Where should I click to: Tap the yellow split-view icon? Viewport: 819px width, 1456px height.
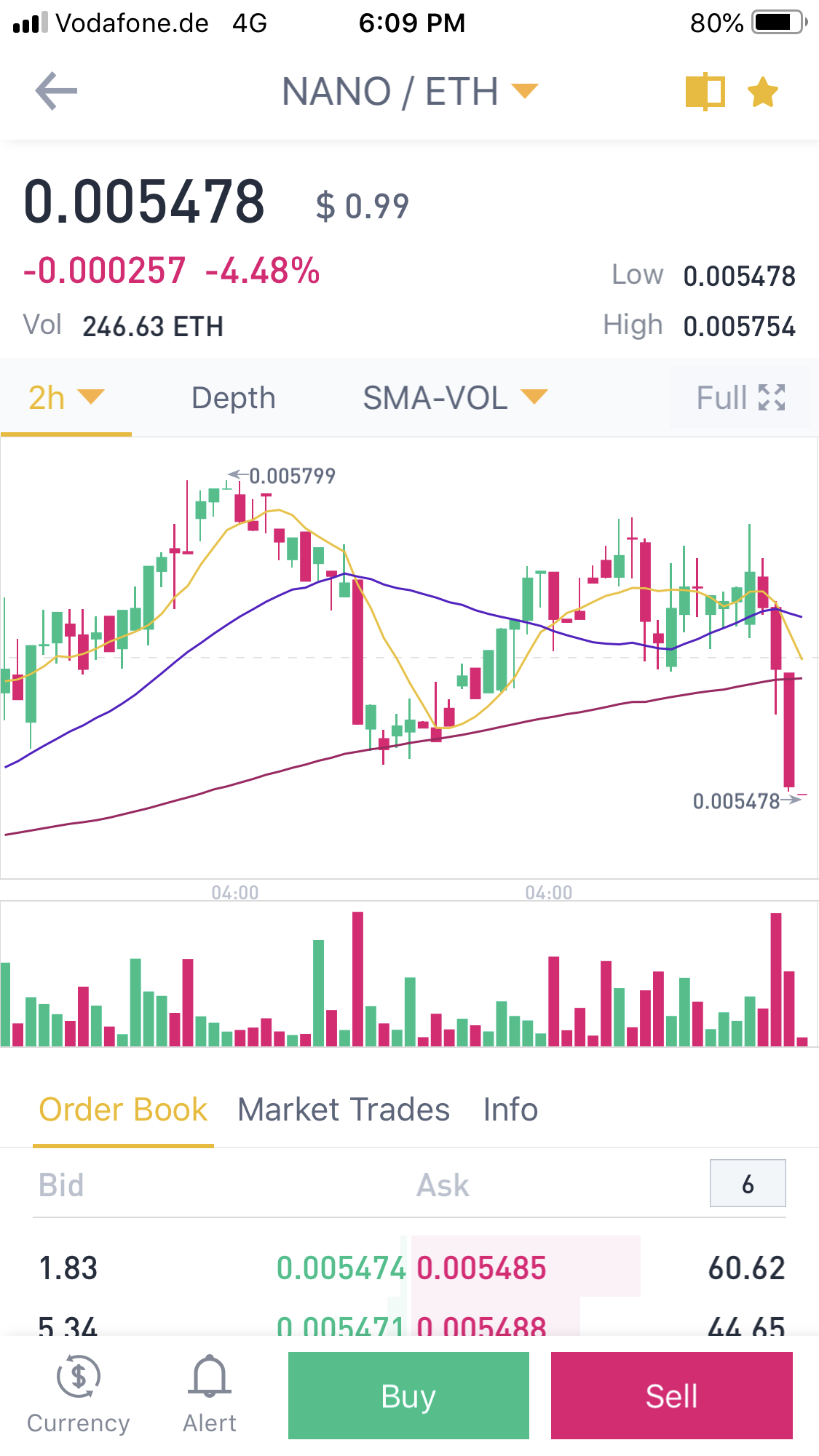705,92
